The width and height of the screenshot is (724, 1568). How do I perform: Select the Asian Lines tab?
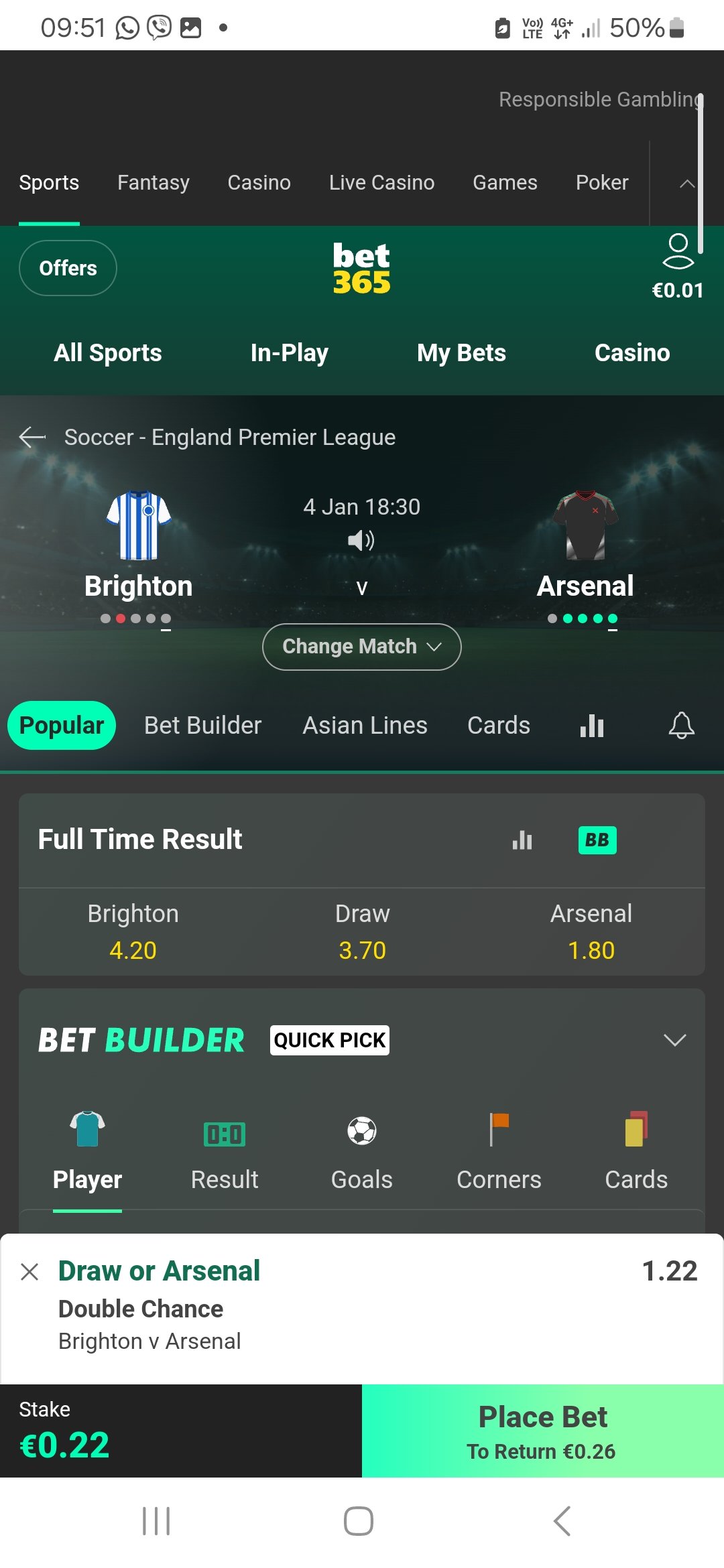(365, 725)
